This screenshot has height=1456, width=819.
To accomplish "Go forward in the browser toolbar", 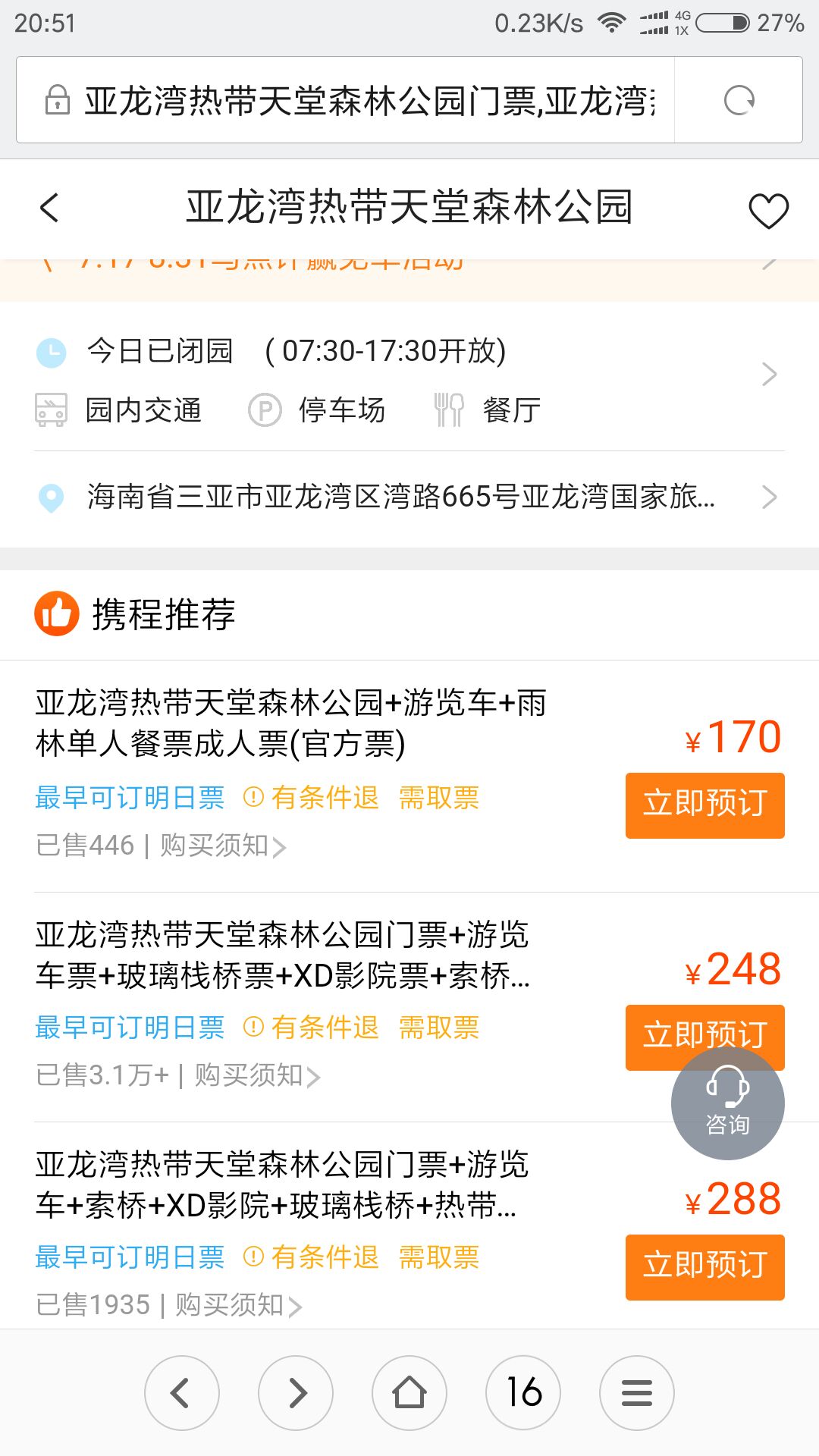I will [296, 1393].
